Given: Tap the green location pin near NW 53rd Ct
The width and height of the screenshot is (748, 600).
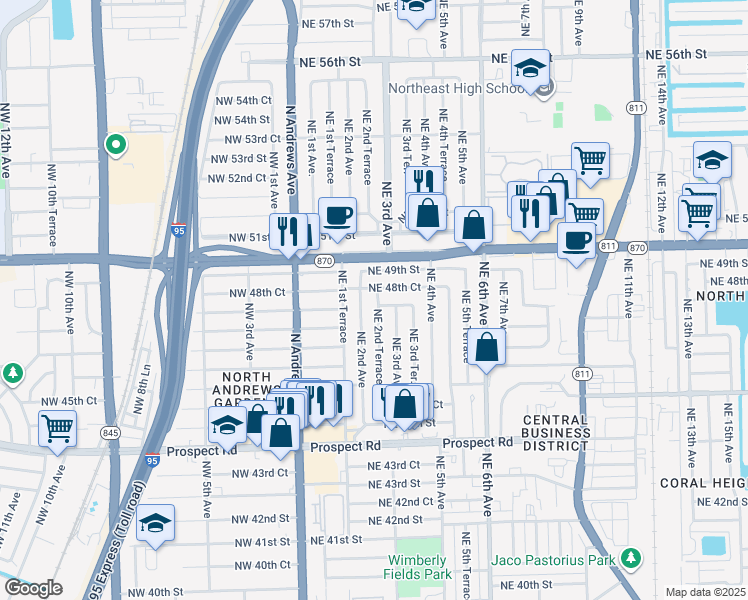Looking at the screenshot, I should tap(115, 145).
